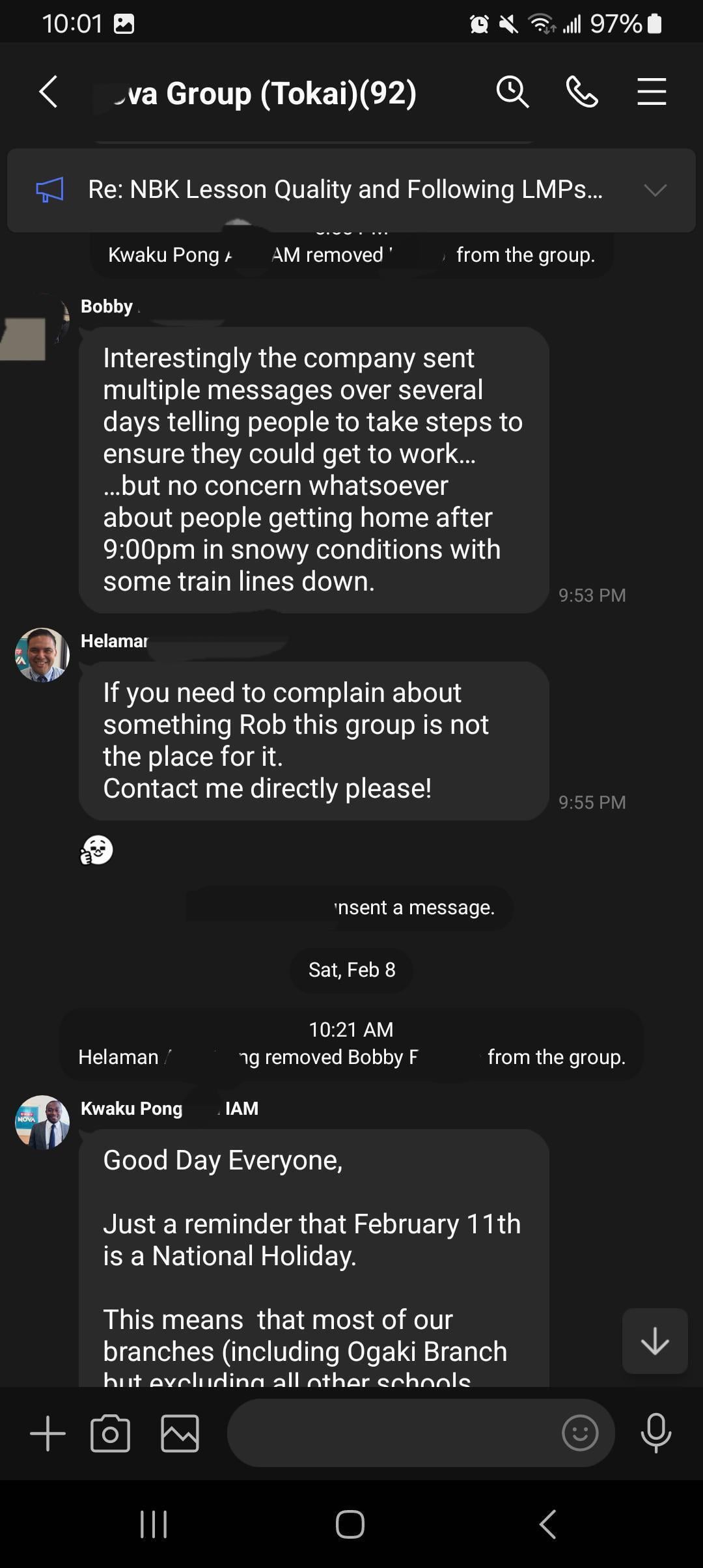Jump to the latest messages
703x1568 pixels.
(x=654, y=1341)
